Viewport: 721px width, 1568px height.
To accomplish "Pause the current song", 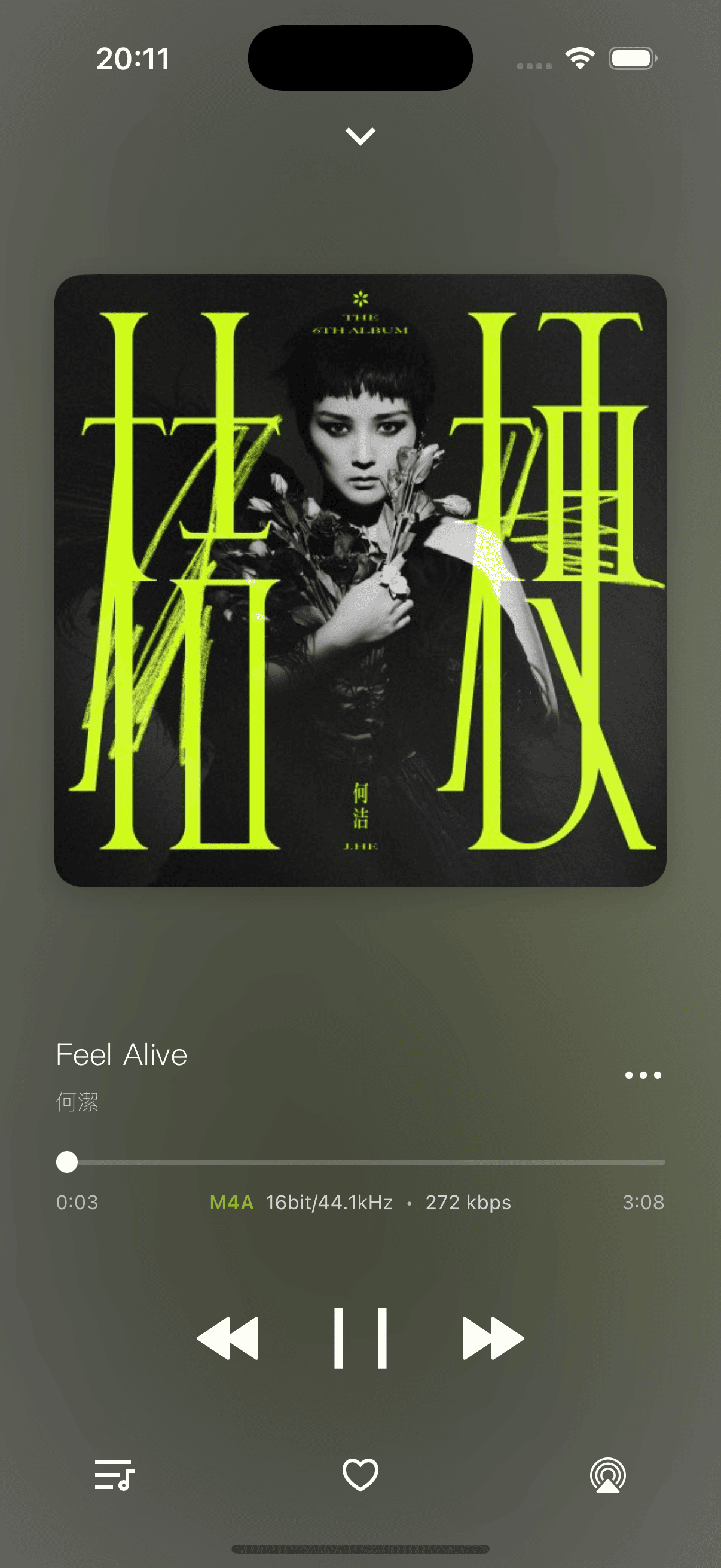I will point(360,1337).
